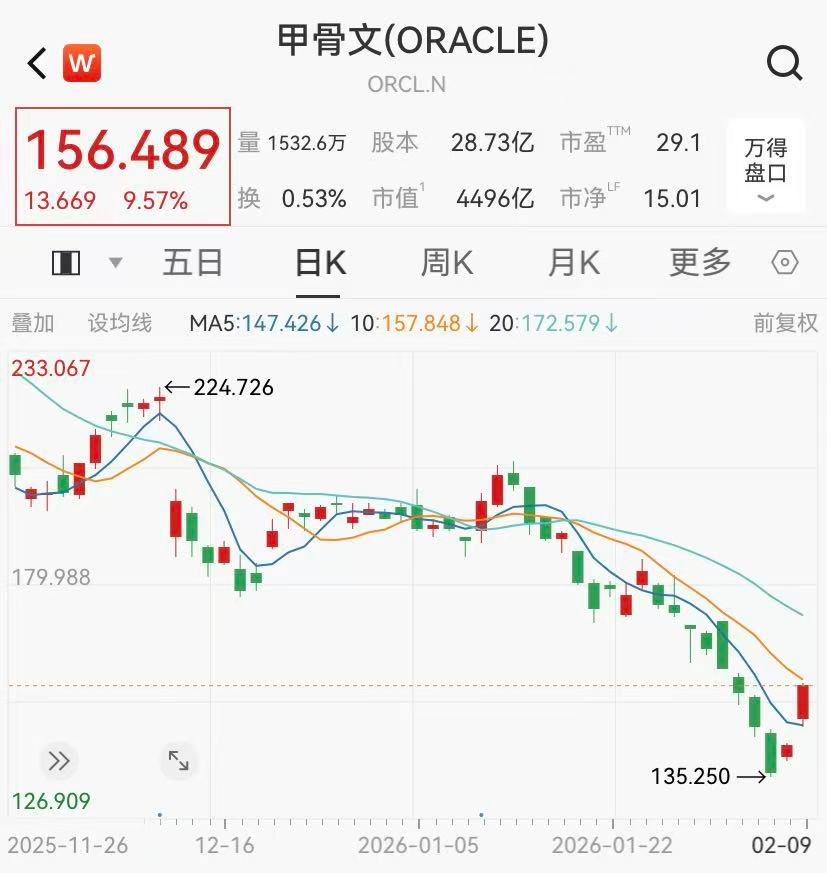Open chart settings hexagon icon
The height and width of the screenshot is (873, 827).
pyautogui.click(x=785, y=263)
